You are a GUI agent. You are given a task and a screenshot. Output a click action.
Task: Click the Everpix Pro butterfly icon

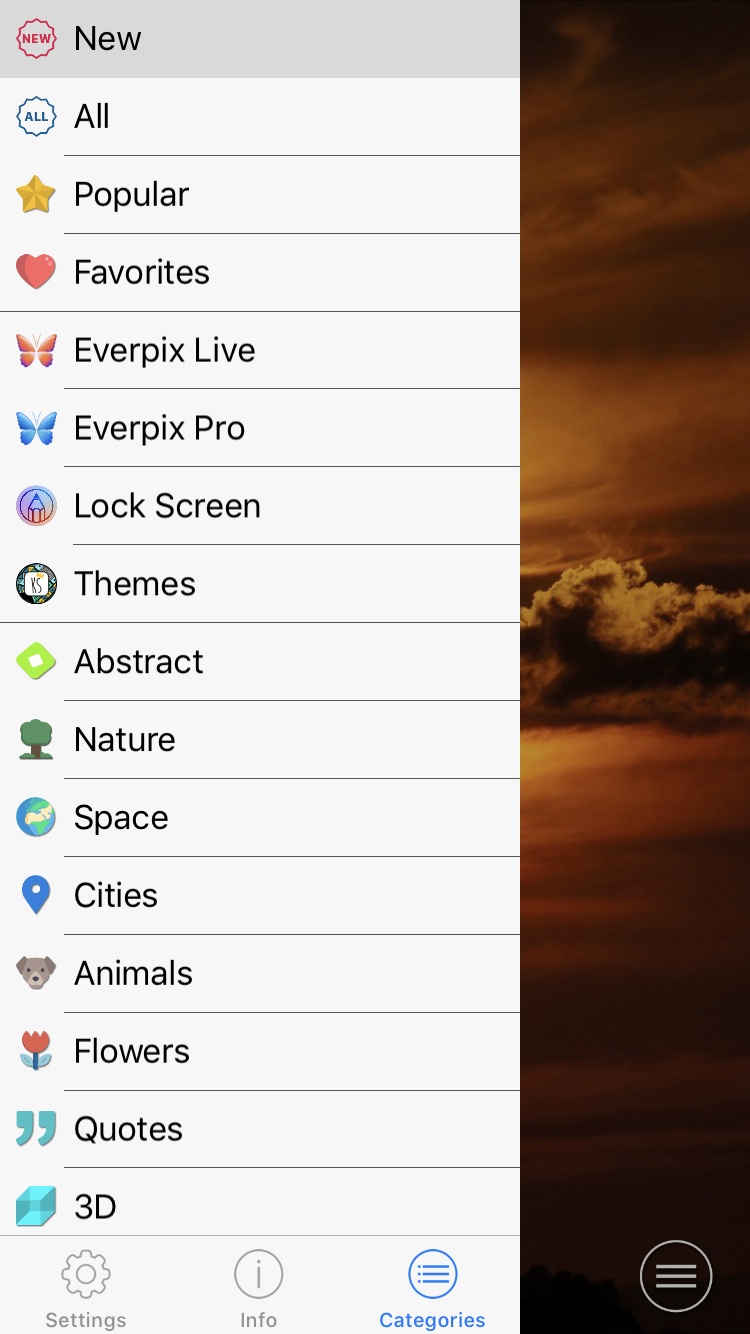[x=36, y=428]
